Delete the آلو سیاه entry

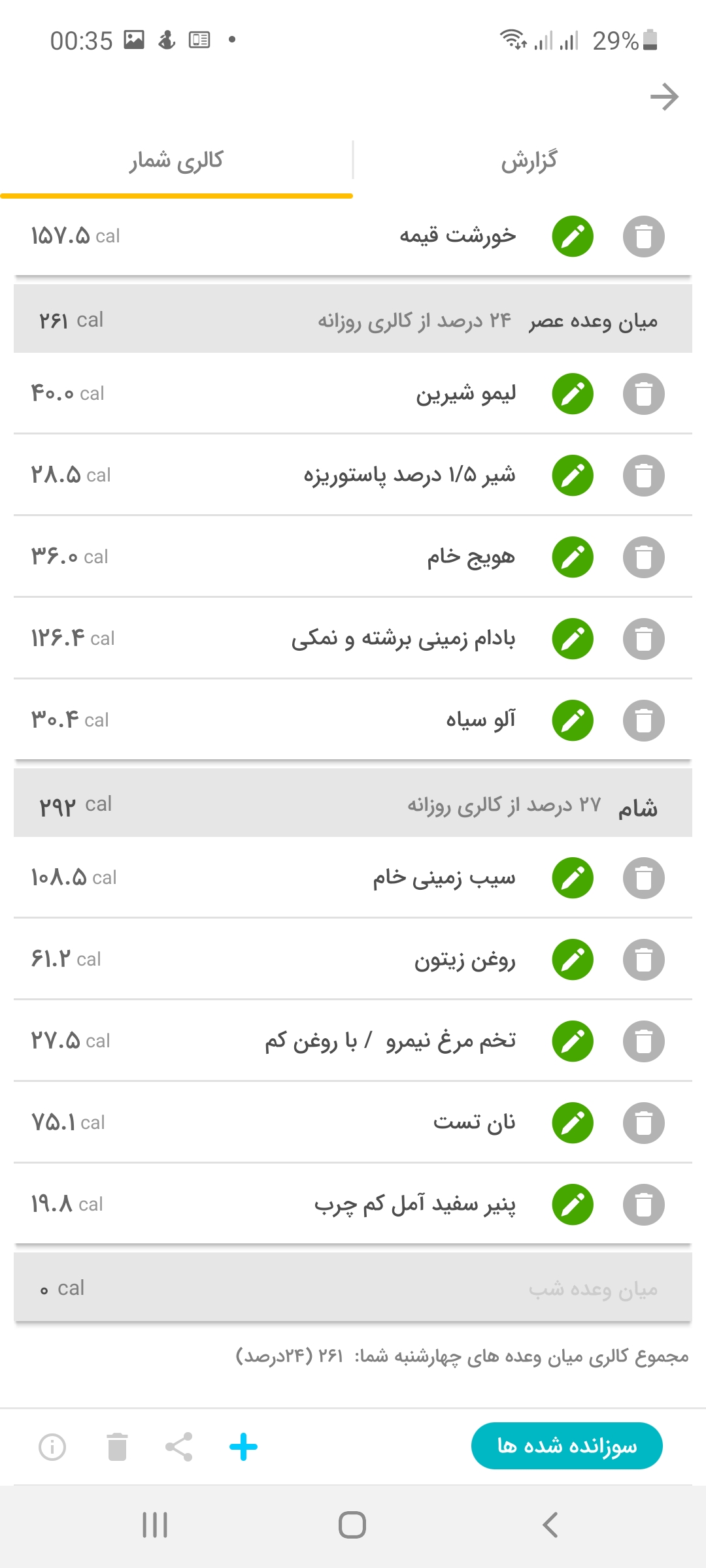click(643, 721)
